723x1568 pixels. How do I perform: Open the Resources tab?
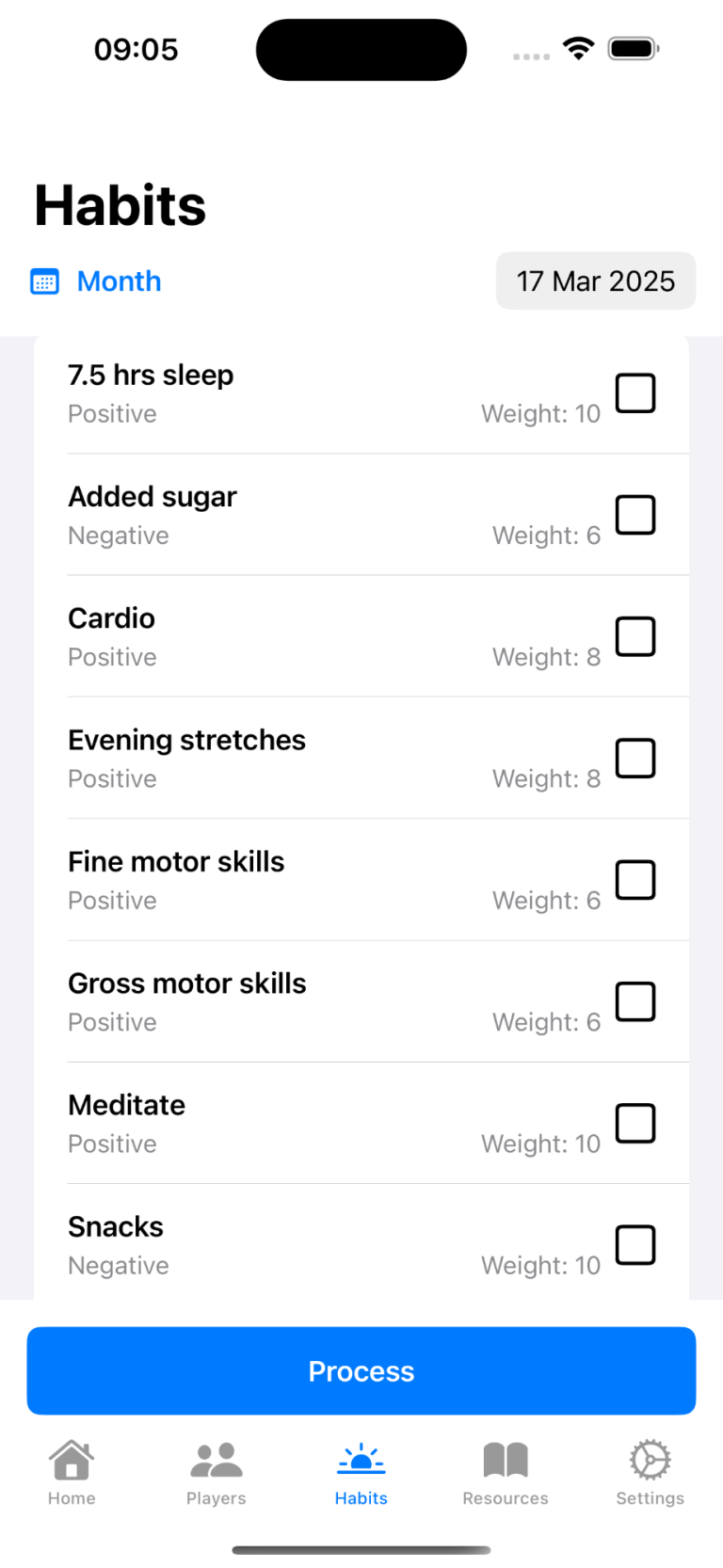coord(506,1473)
